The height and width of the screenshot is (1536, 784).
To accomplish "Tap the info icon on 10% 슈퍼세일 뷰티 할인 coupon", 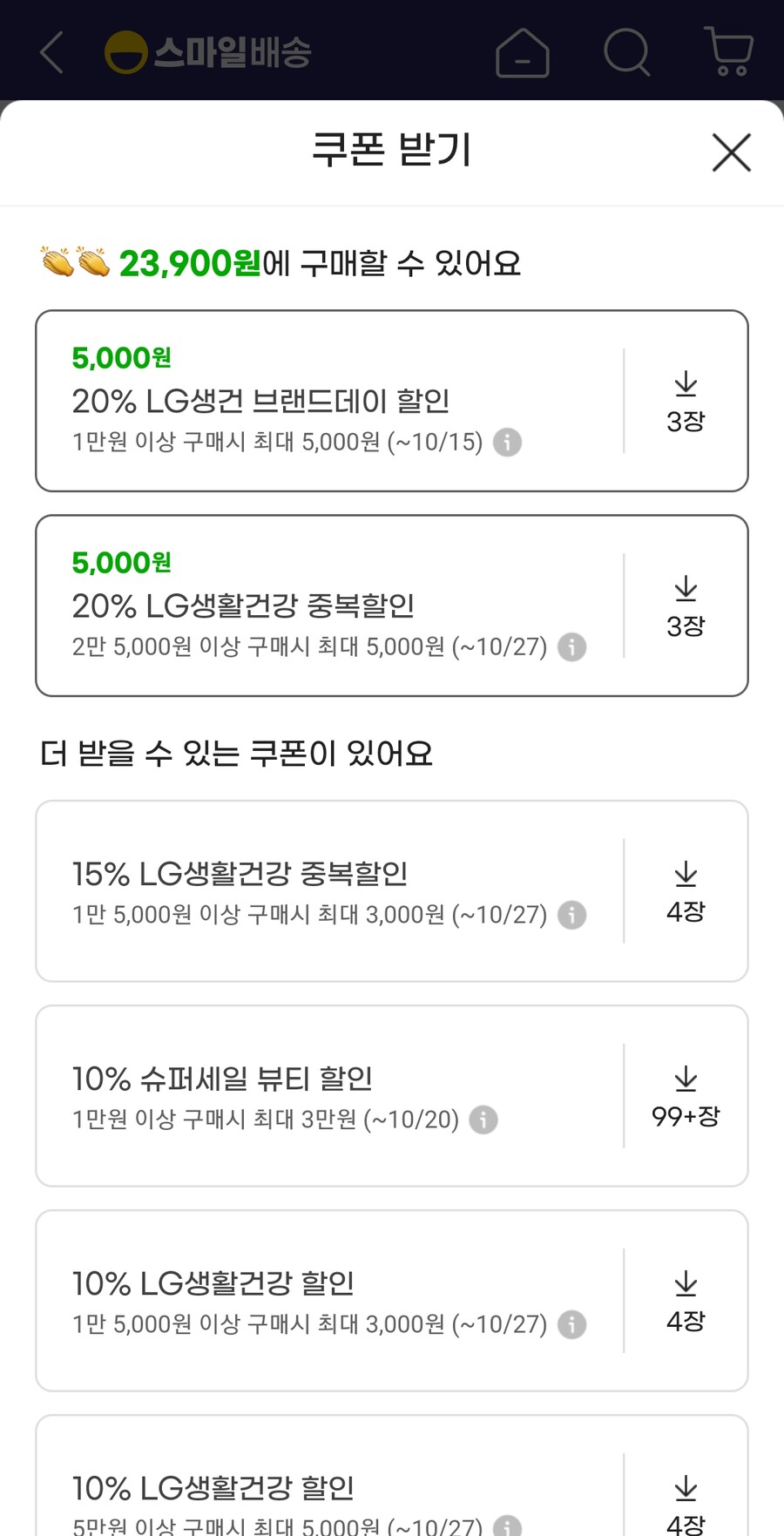I will pyautogui.click(x=484, y=1120).
